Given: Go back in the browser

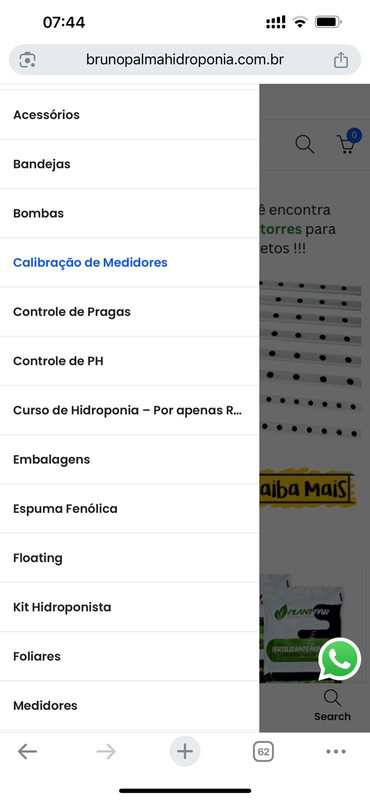Looking at the screenshot, I should point(27,752).
